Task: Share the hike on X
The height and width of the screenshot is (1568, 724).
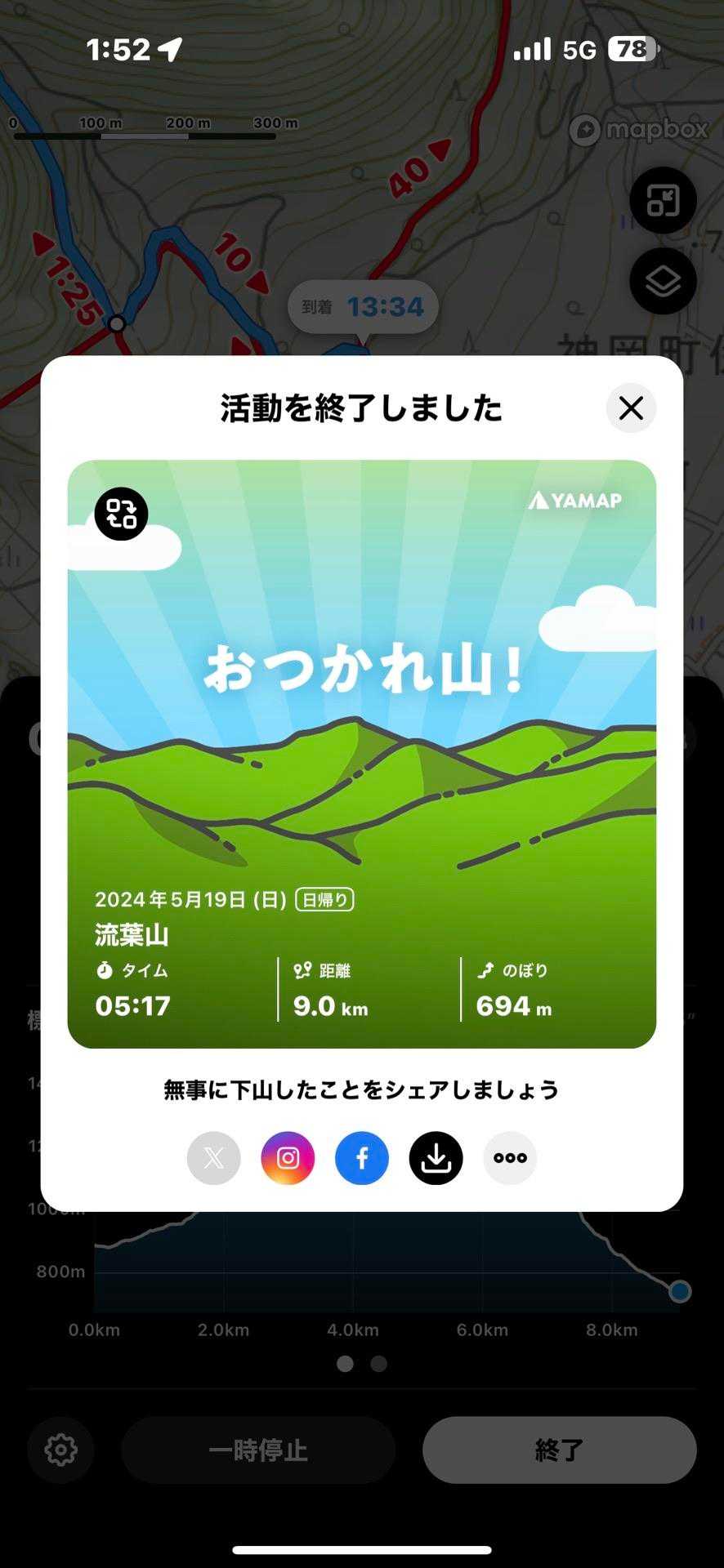Action: point(214,1158)
